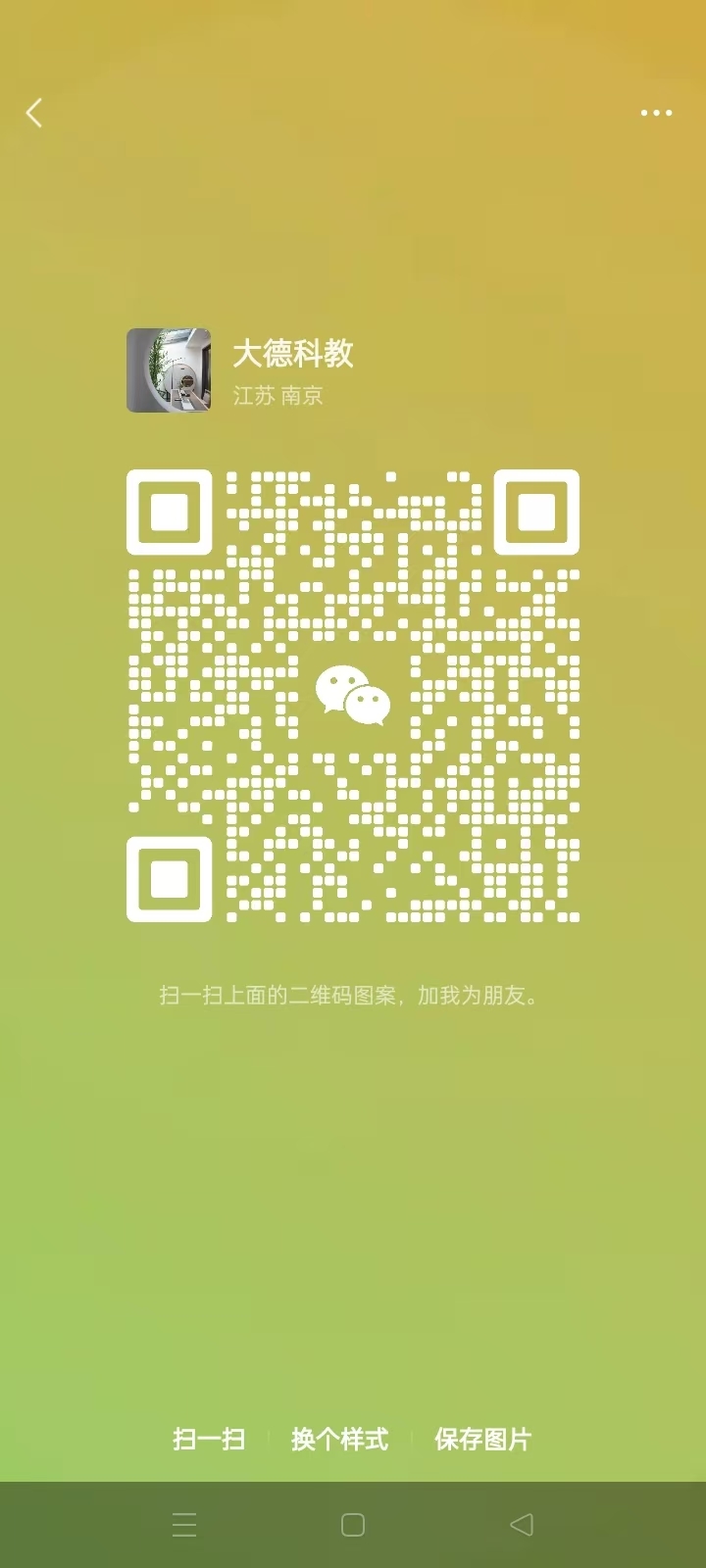
Task: Tap 扫一扫 to scan a code
Action: click(x=209, y=1439)
